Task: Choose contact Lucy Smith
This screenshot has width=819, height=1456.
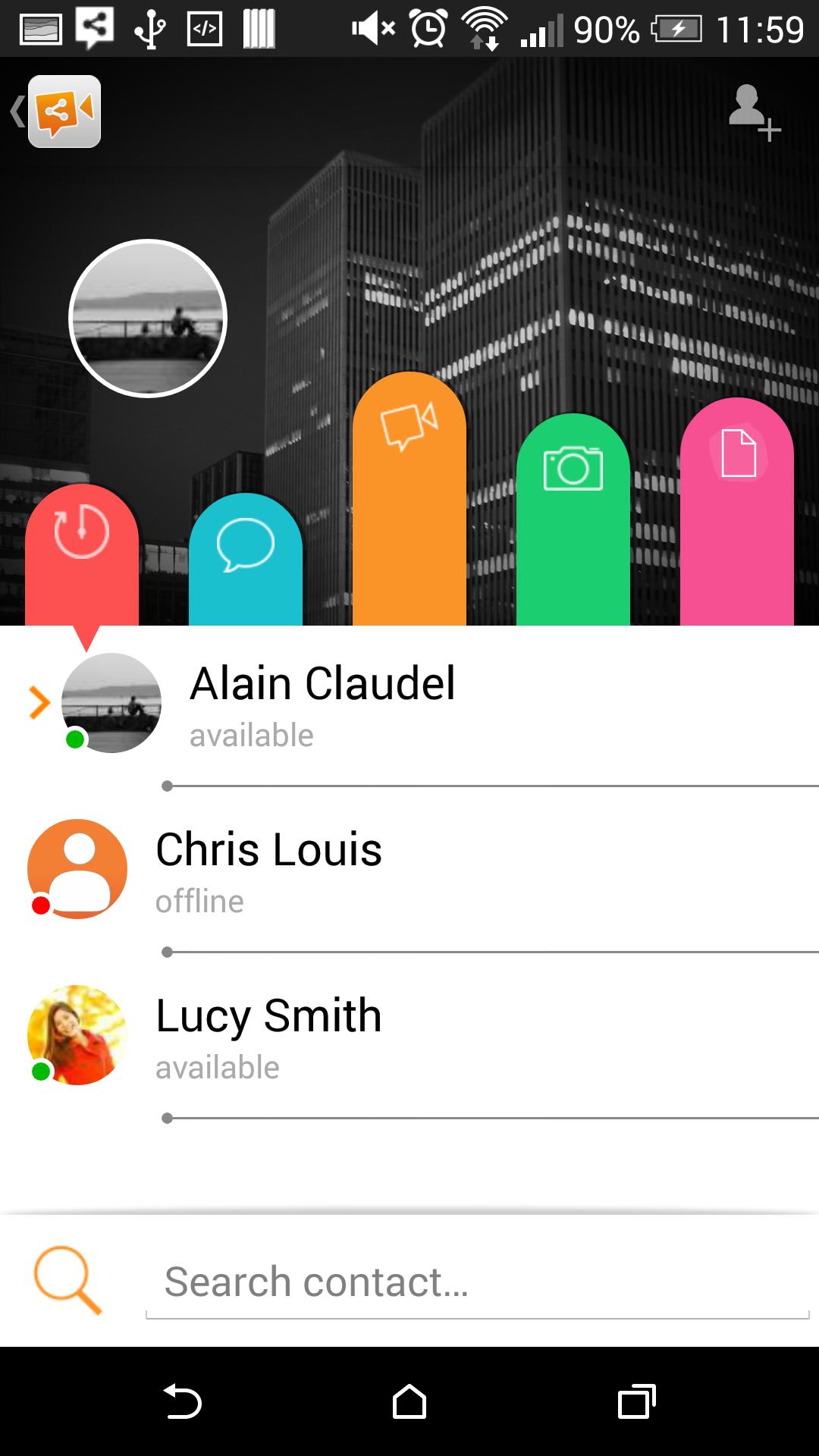Action: pos(269,1035)
